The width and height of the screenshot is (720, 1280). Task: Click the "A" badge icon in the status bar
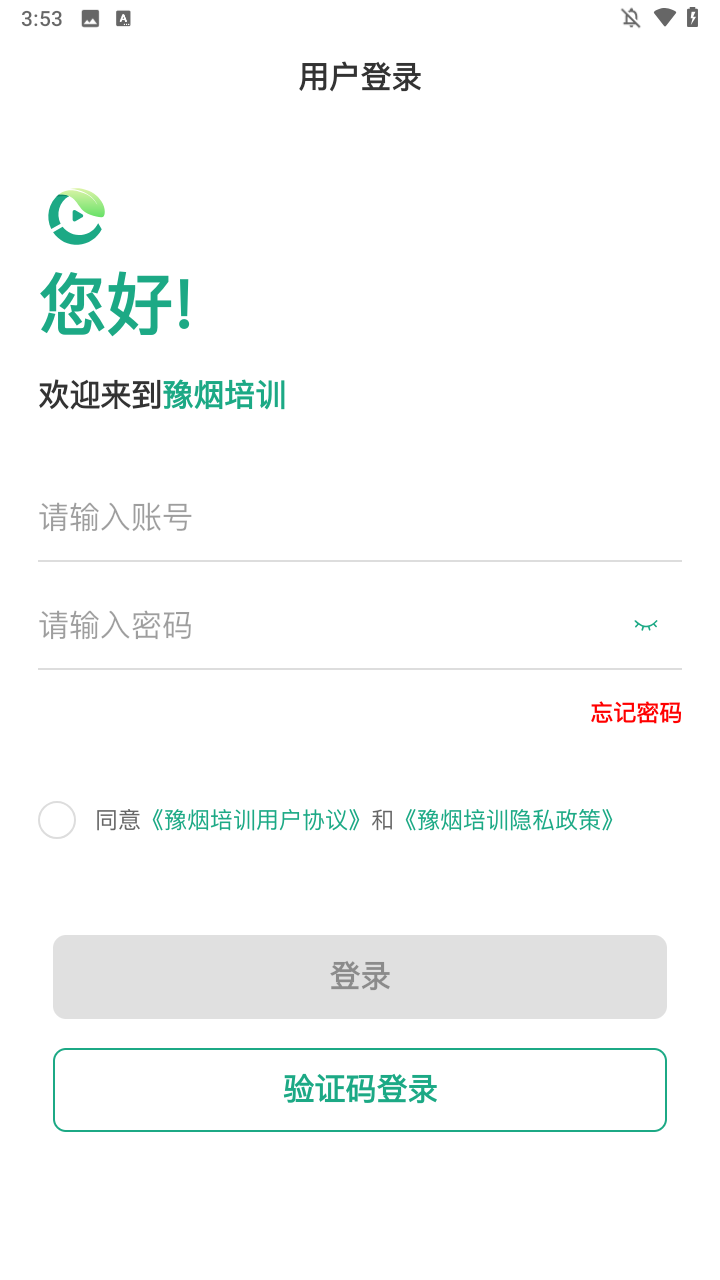click(x=123, y=17)
